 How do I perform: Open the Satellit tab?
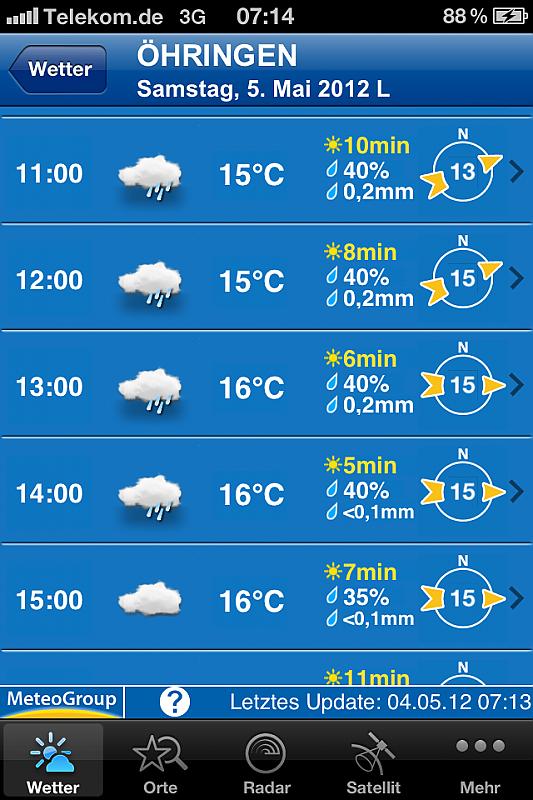click(373, 761)
